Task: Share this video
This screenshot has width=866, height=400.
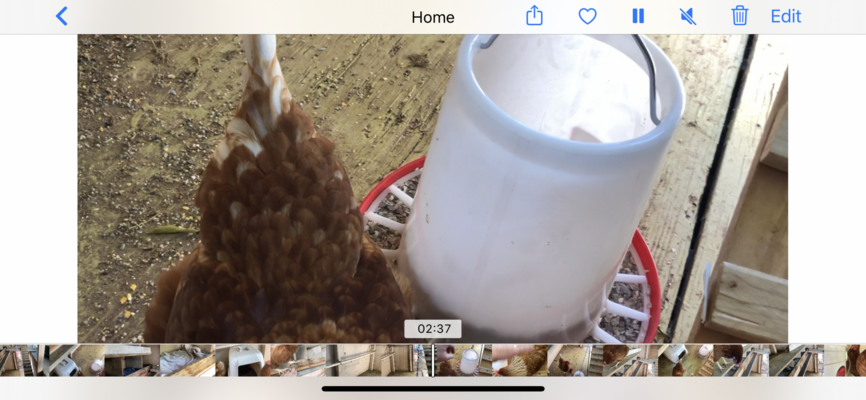Action: 534,16
